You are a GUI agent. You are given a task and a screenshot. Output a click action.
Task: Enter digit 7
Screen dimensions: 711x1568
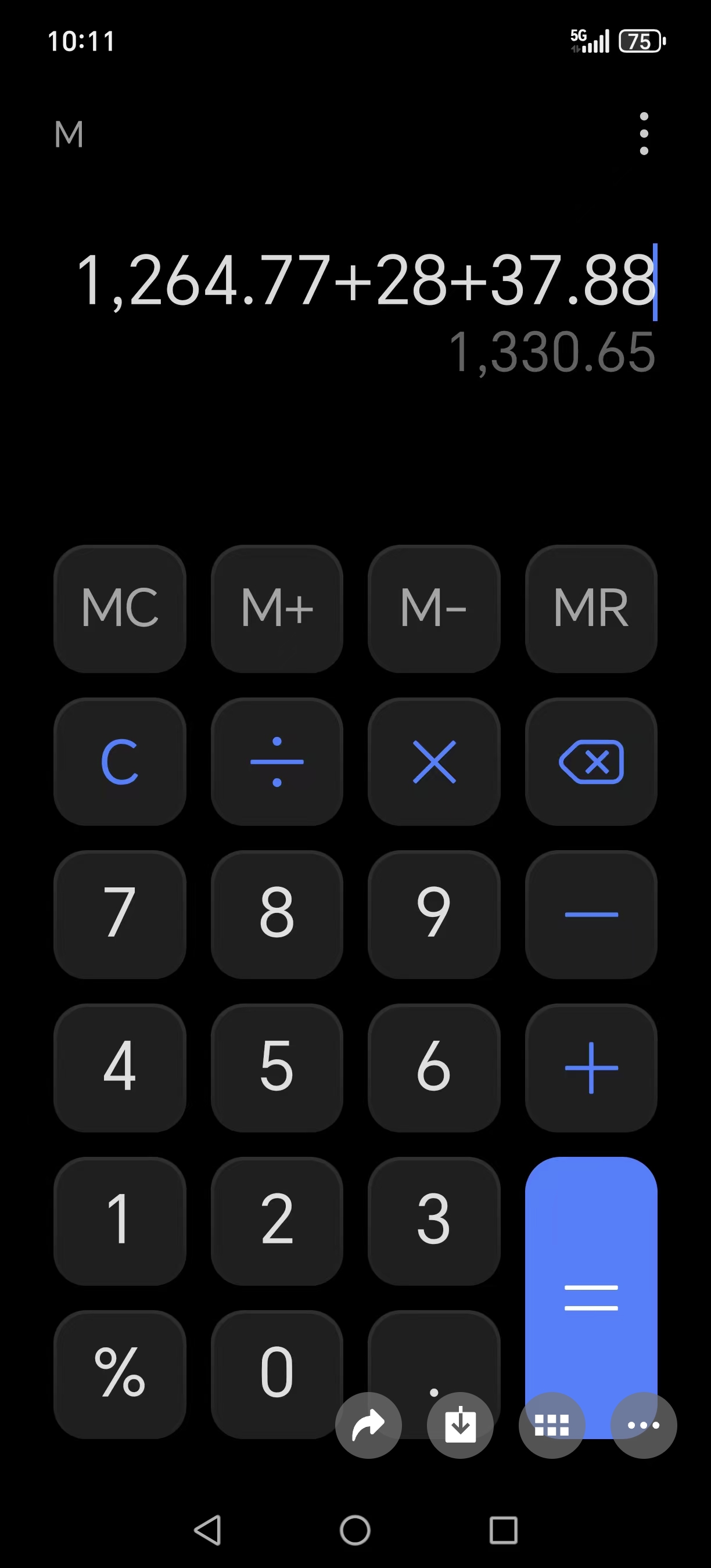[120, 914]
